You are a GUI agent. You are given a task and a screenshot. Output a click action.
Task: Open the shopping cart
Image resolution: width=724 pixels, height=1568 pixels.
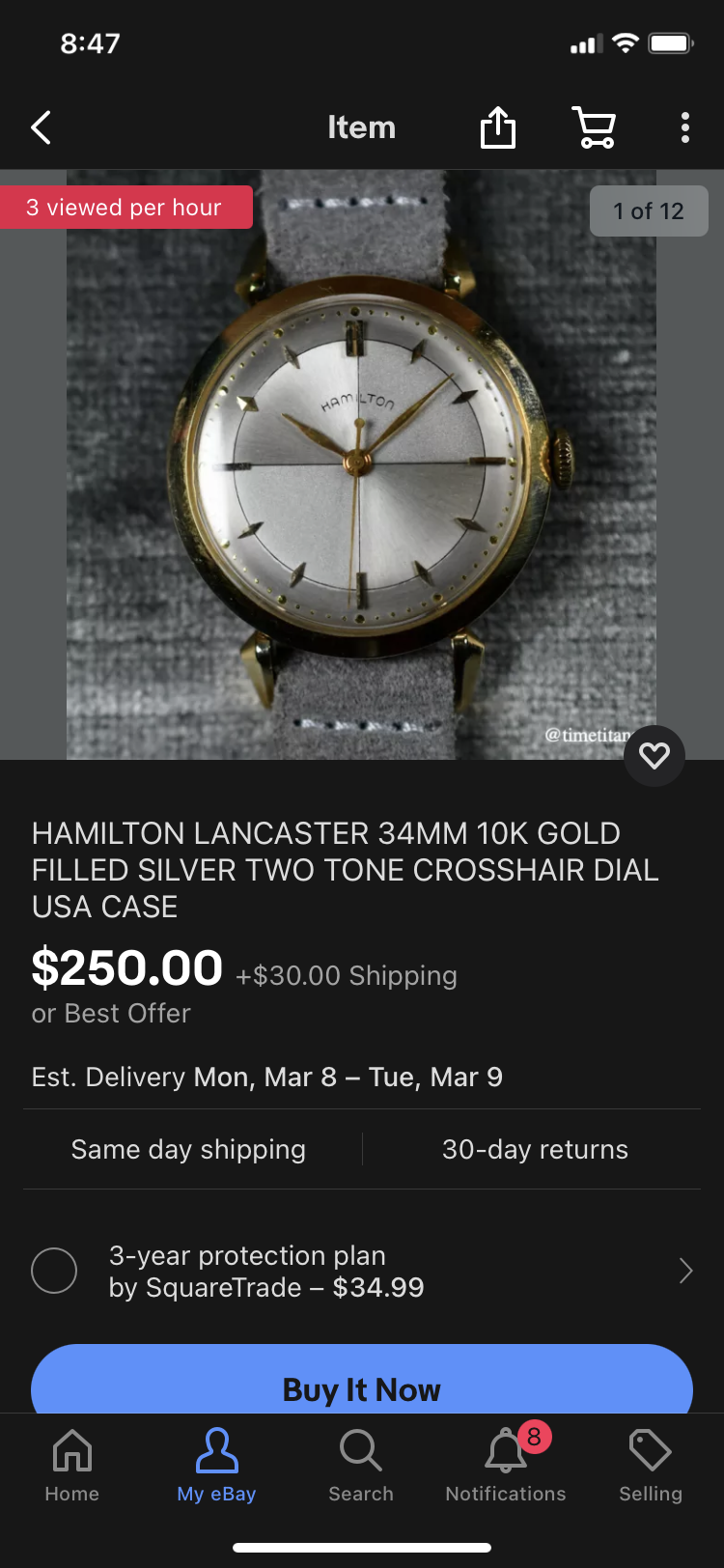595,127
